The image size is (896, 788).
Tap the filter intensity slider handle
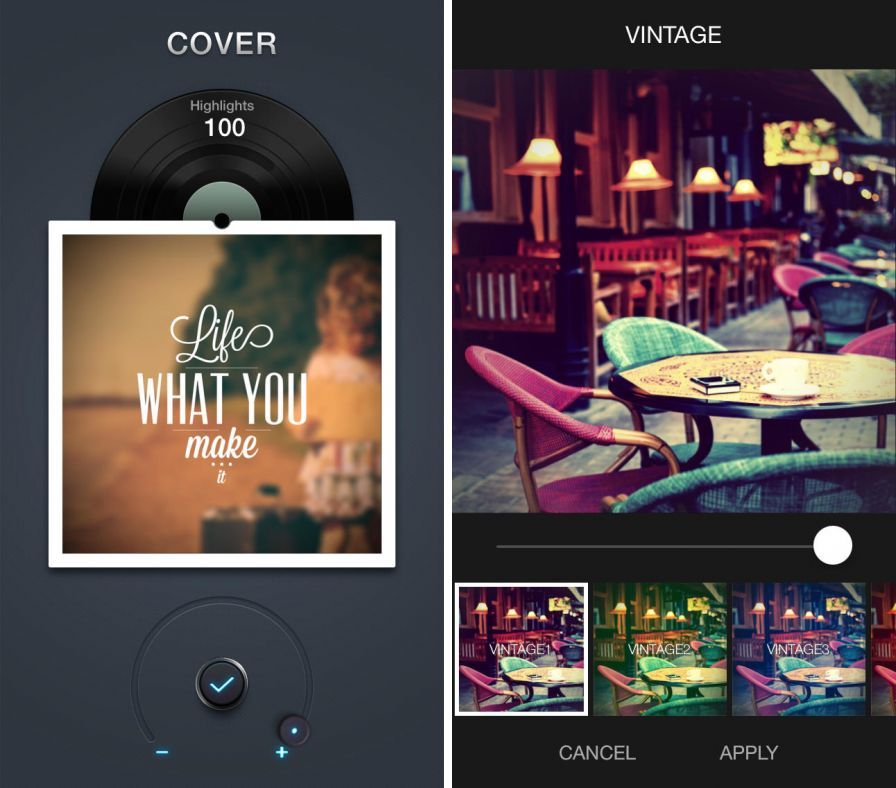(x=832, y=546)
